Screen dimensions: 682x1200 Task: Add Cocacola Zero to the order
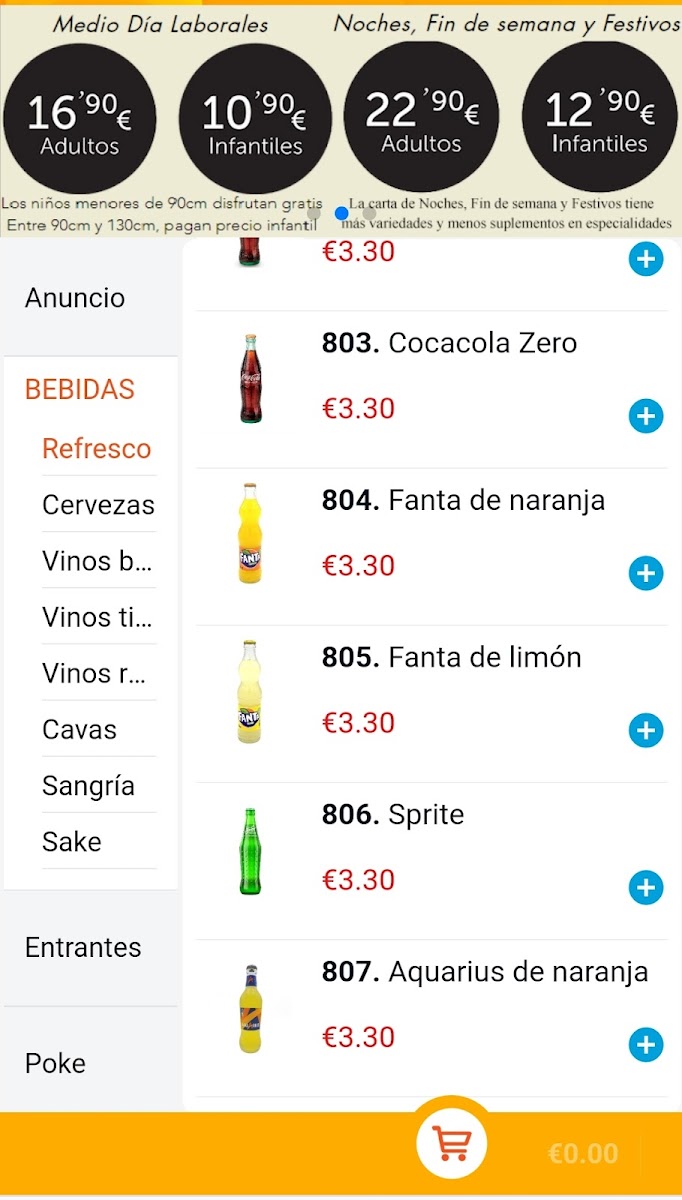click(646, 416)
